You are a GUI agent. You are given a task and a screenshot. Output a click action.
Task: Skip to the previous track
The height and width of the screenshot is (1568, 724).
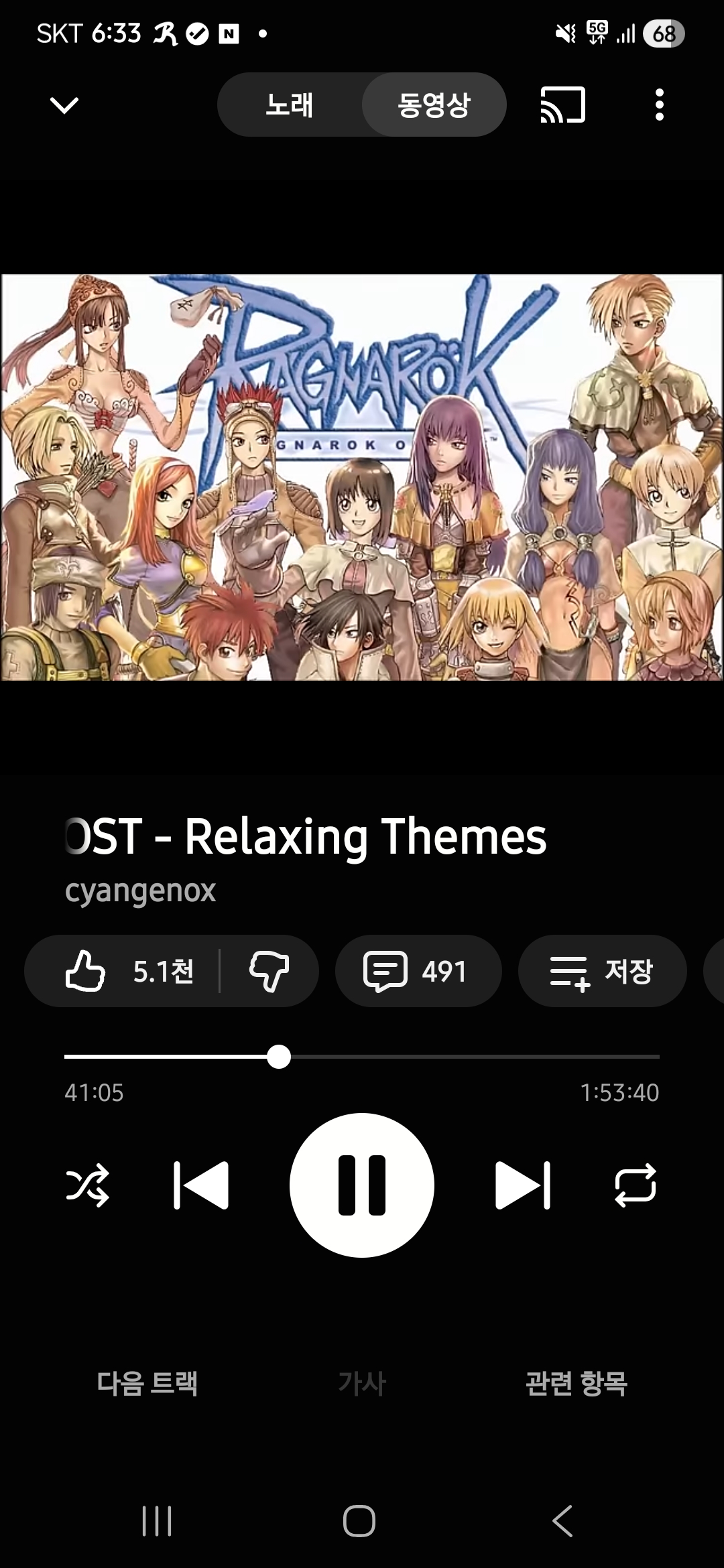[201, 1185]
